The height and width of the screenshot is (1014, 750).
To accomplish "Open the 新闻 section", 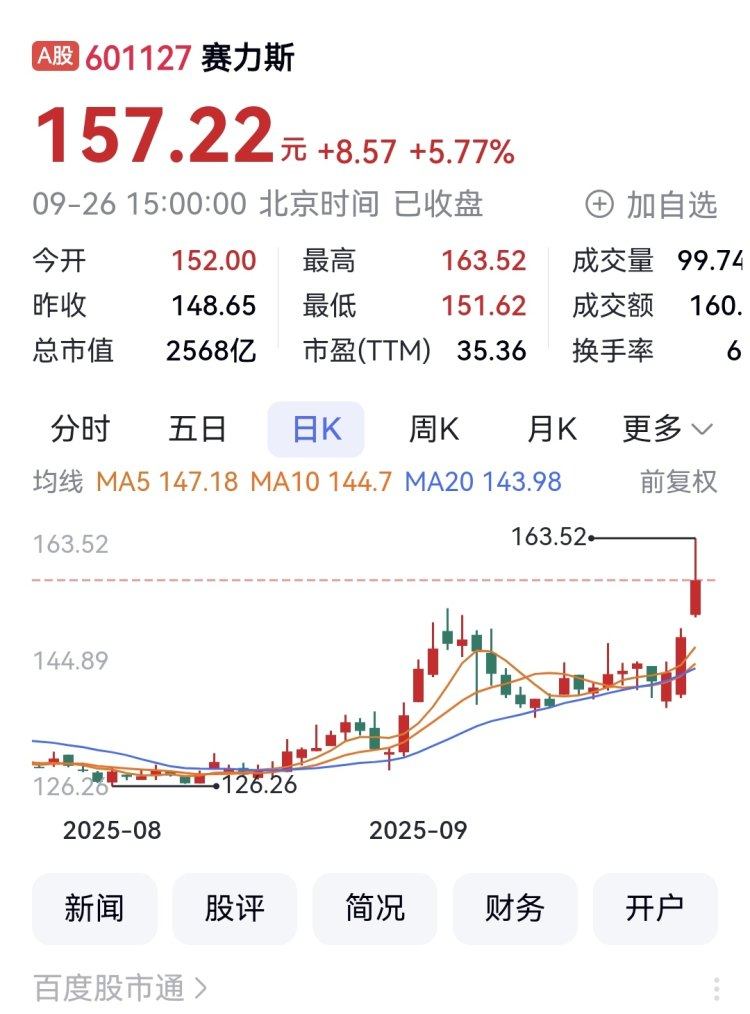I will point(95,908).
